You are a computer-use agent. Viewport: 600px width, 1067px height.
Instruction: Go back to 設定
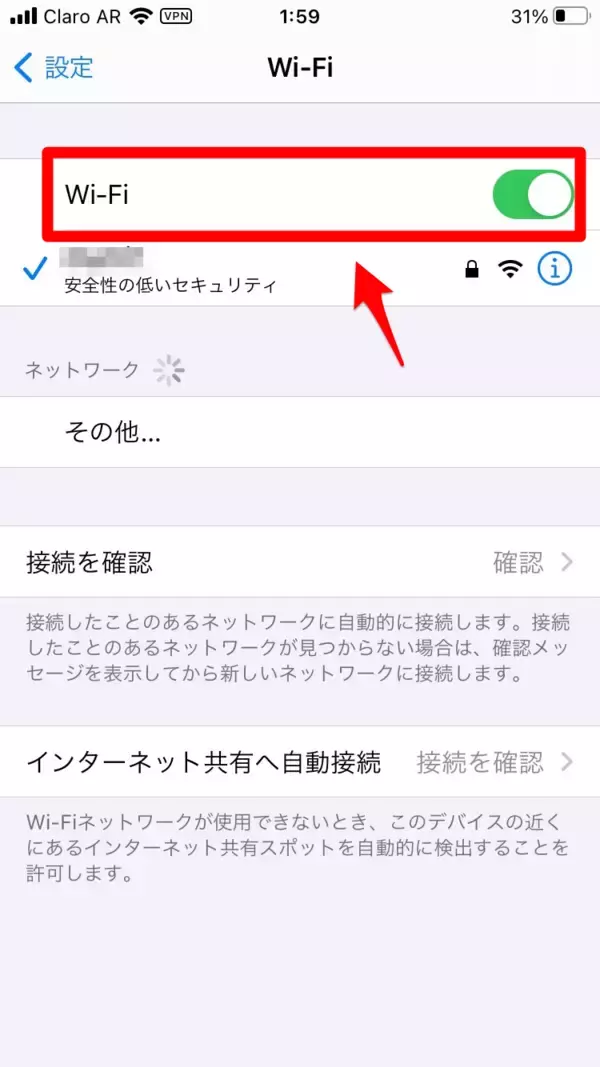pos(54,68)
